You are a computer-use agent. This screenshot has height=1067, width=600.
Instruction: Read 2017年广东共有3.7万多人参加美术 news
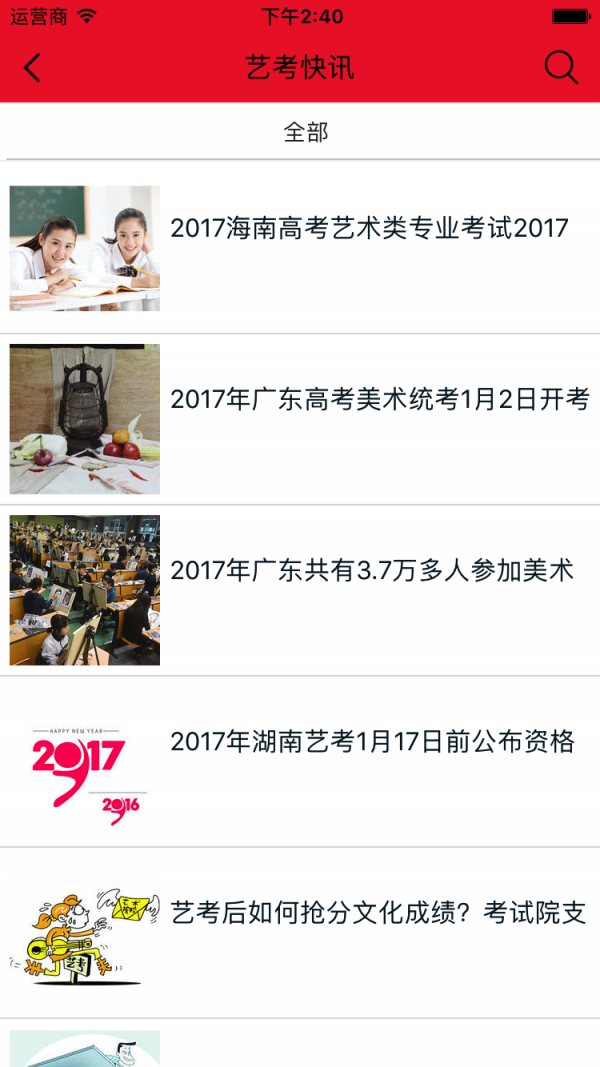coord(372,571)
